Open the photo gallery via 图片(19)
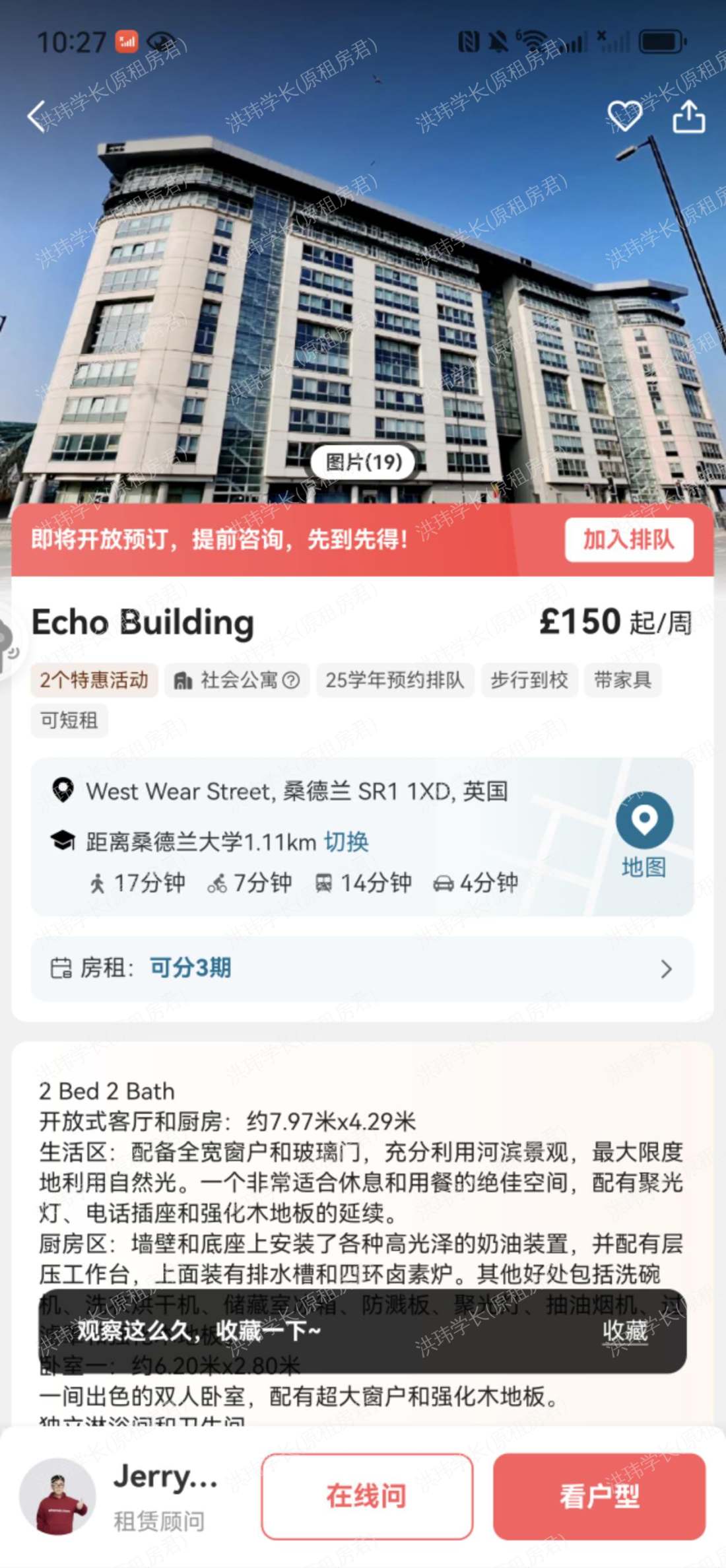The width and height of the screenshot is (726, 1568). point(362,462)
